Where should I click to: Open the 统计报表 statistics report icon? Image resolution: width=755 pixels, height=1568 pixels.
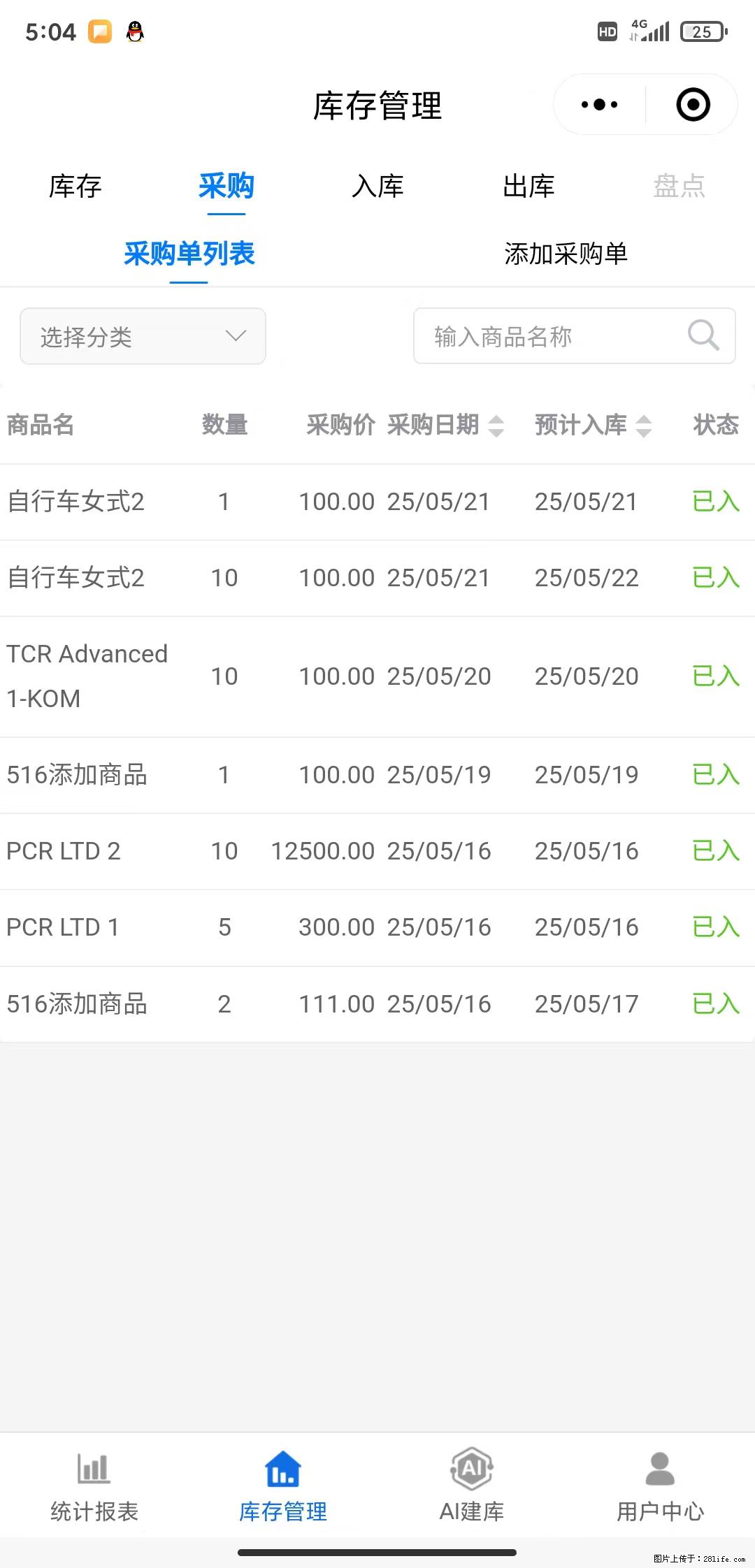94,1469
